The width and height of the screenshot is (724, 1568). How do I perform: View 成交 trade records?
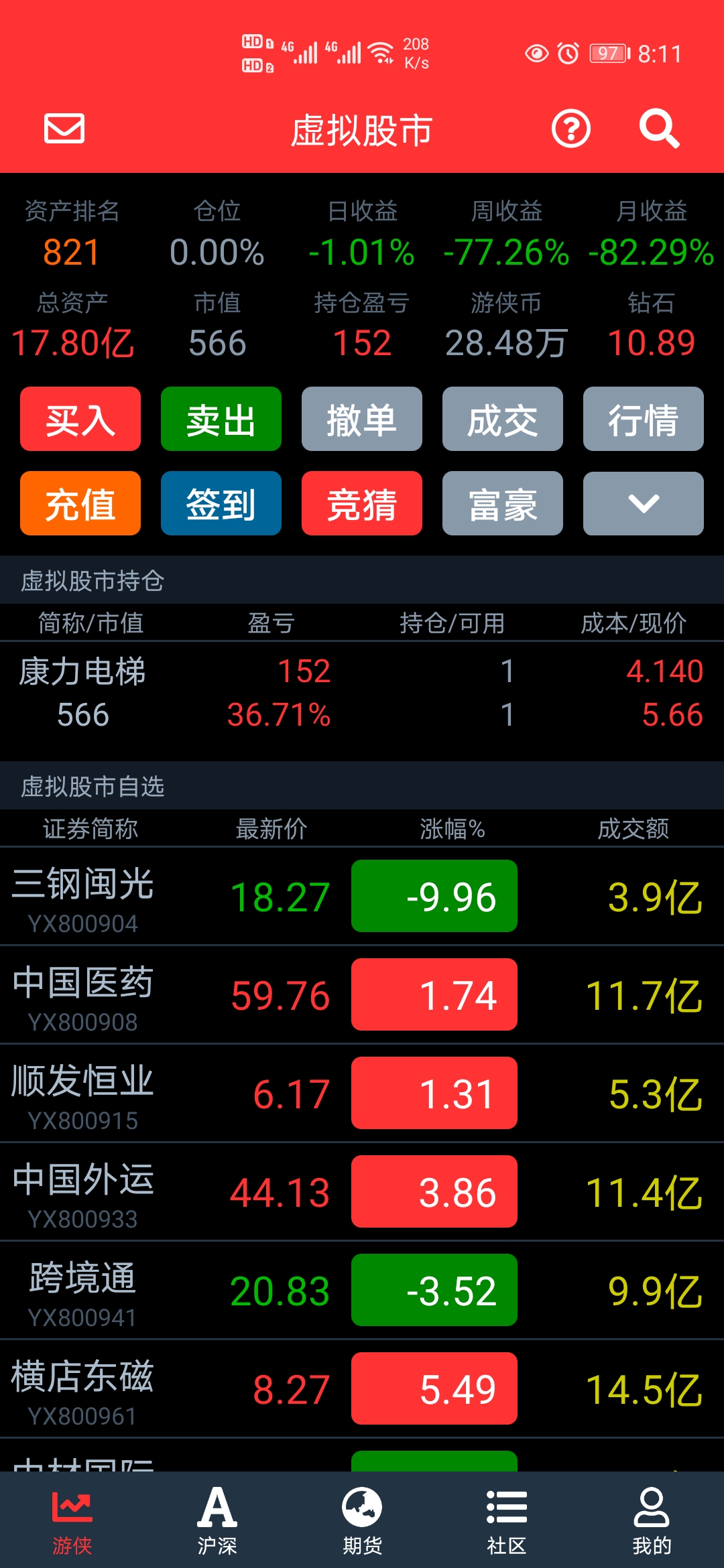(x=503, y=419)
